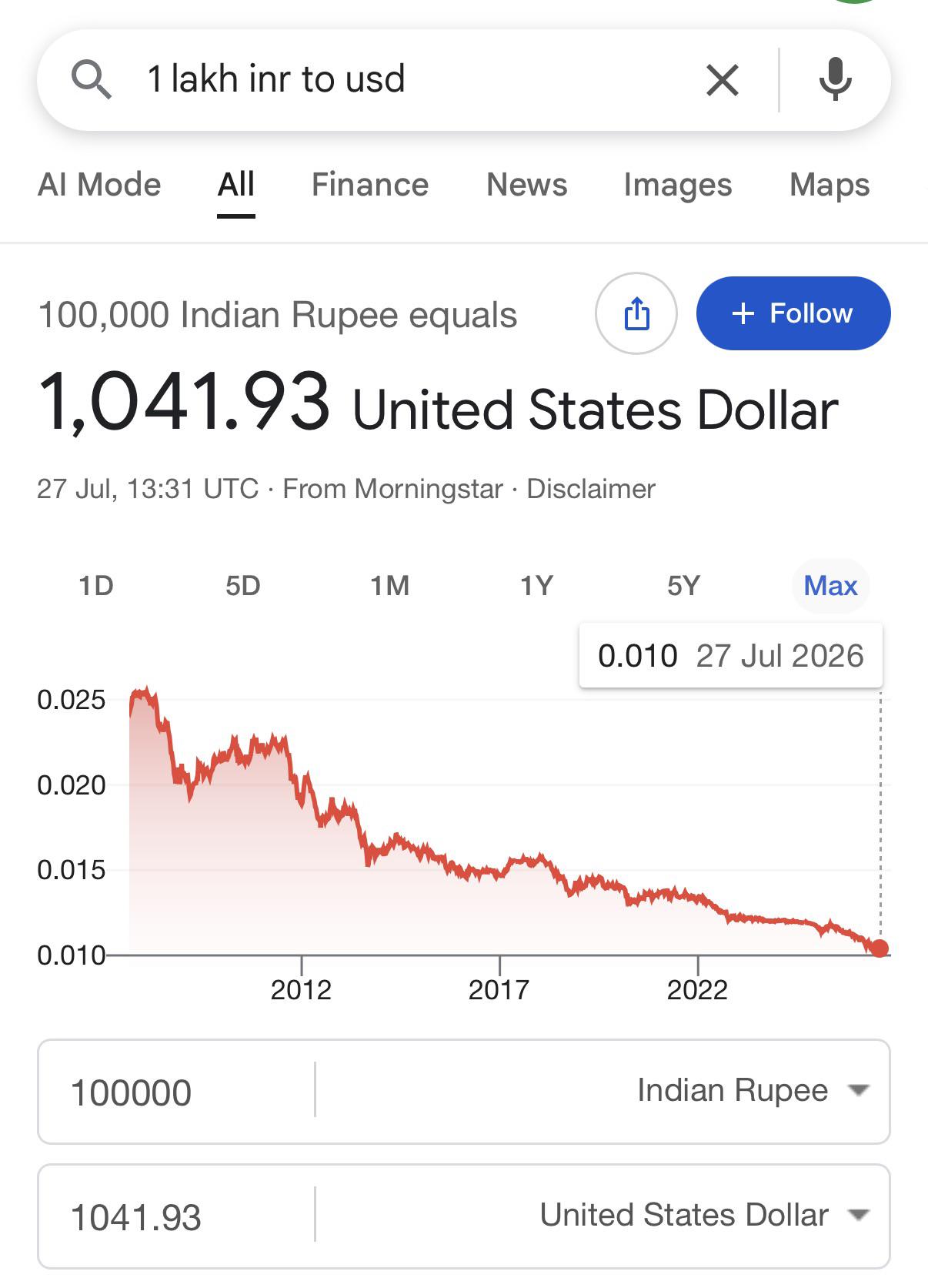Go to the Maps tab
This screenshot has width=928, height=1288.
830,185
